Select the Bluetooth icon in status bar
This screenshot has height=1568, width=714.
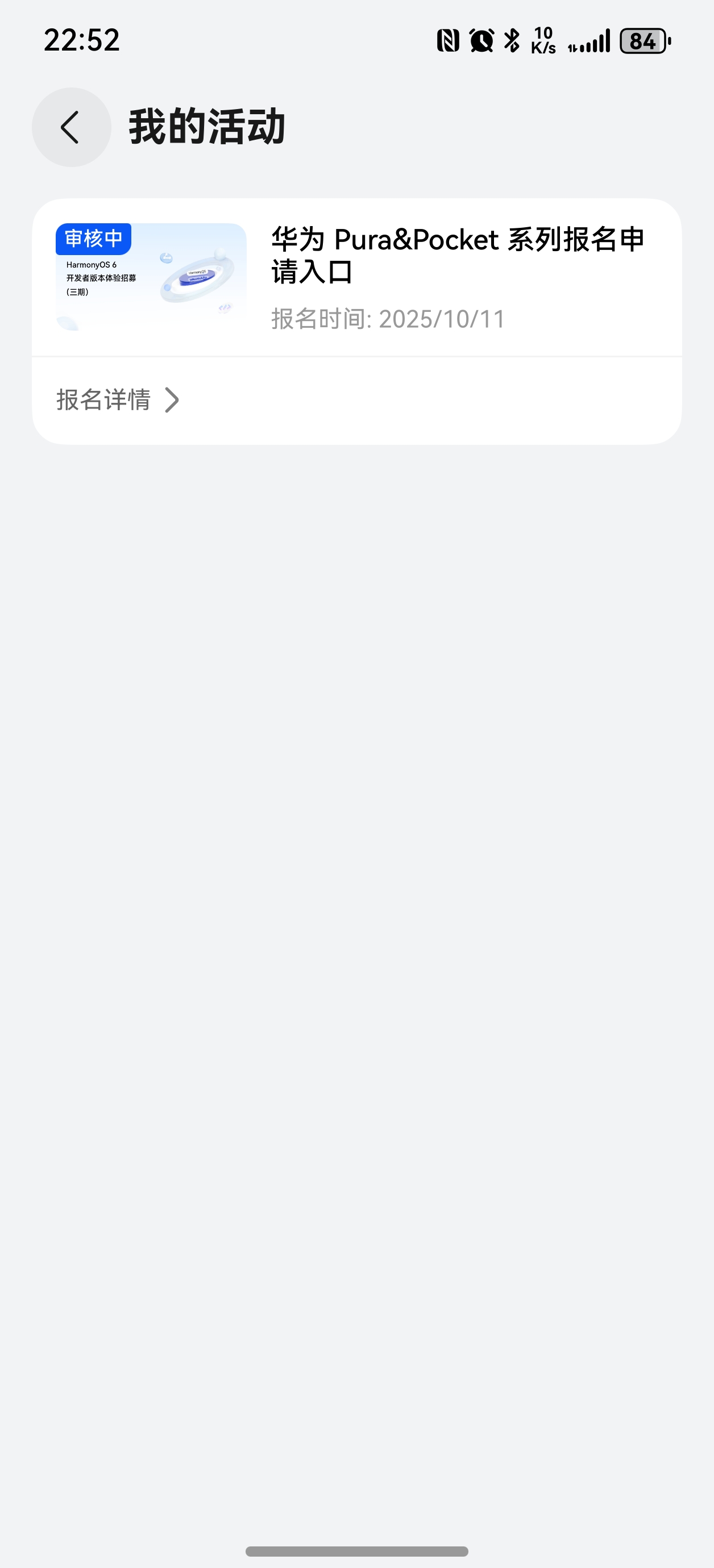510,40
